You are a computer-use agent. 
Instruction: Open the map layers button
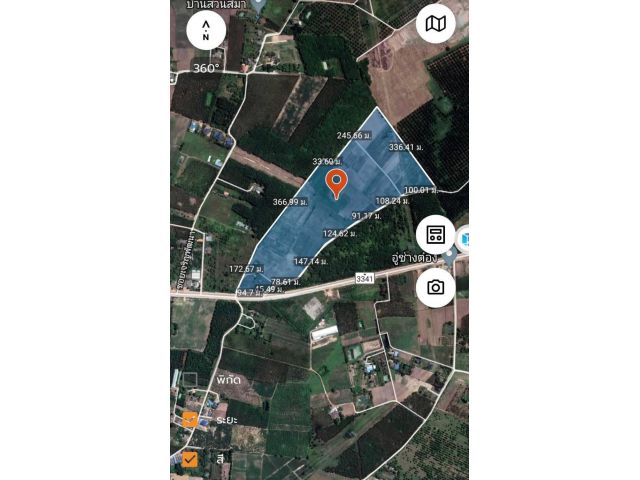(x=436, y=23)
